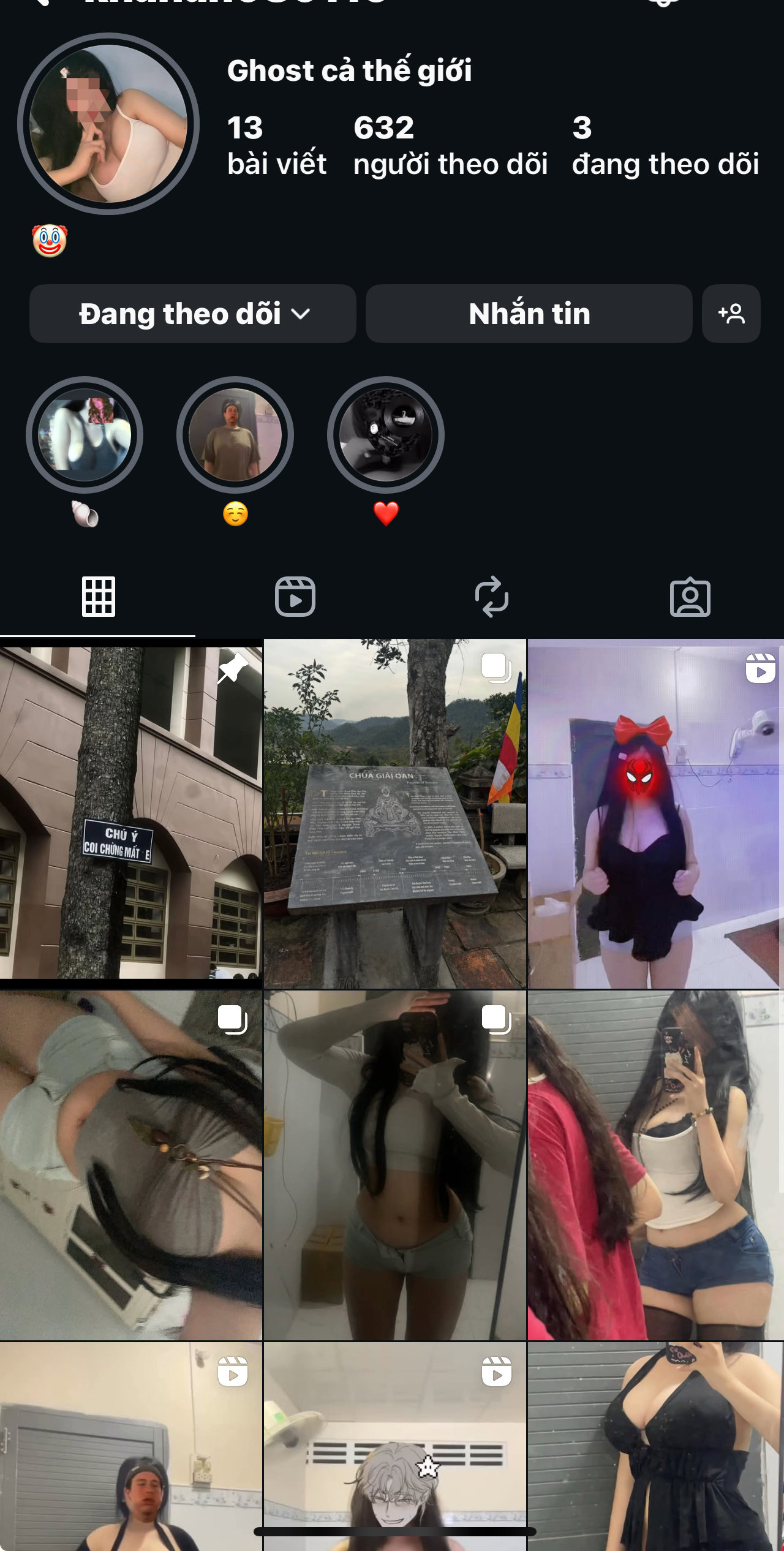Open the seashell story highlight

[85, 435]
